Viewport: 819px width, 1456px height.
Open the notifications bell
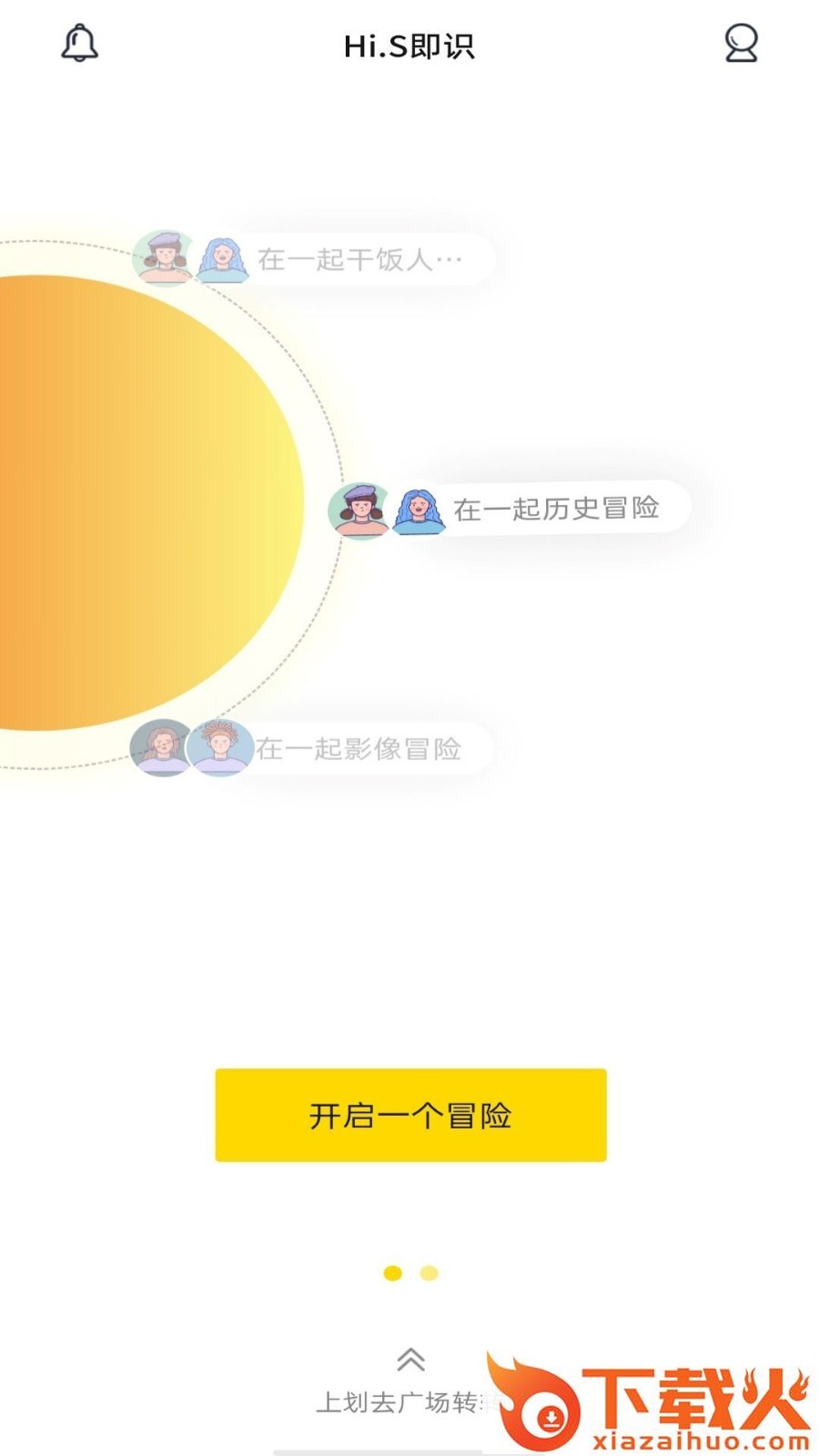pyautogui.click(x=79, y=44)
